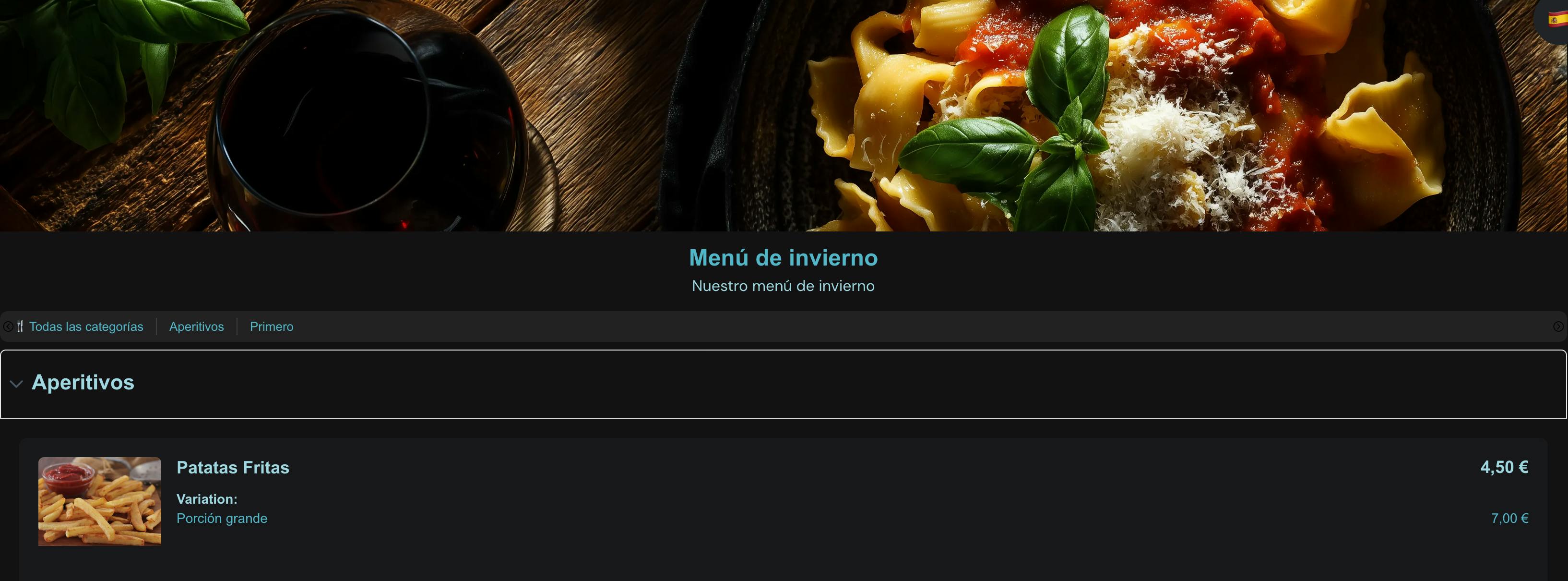This screenshot has width=1568, height=581.
Task: Open the Spanish flag language selector
Action: 1556,20
